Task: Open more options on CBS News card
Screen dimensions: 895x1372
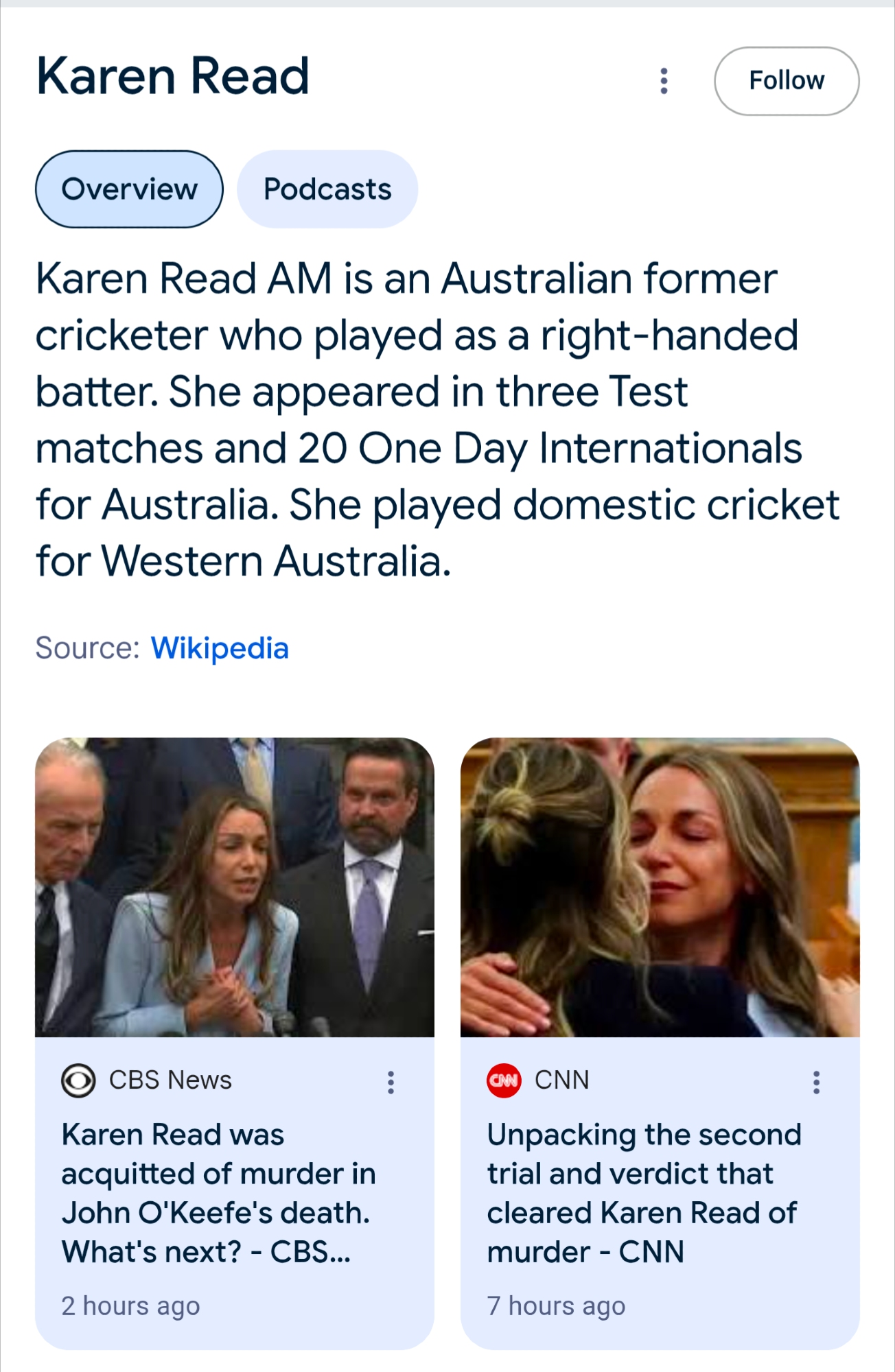Action: coord(391,1082)
